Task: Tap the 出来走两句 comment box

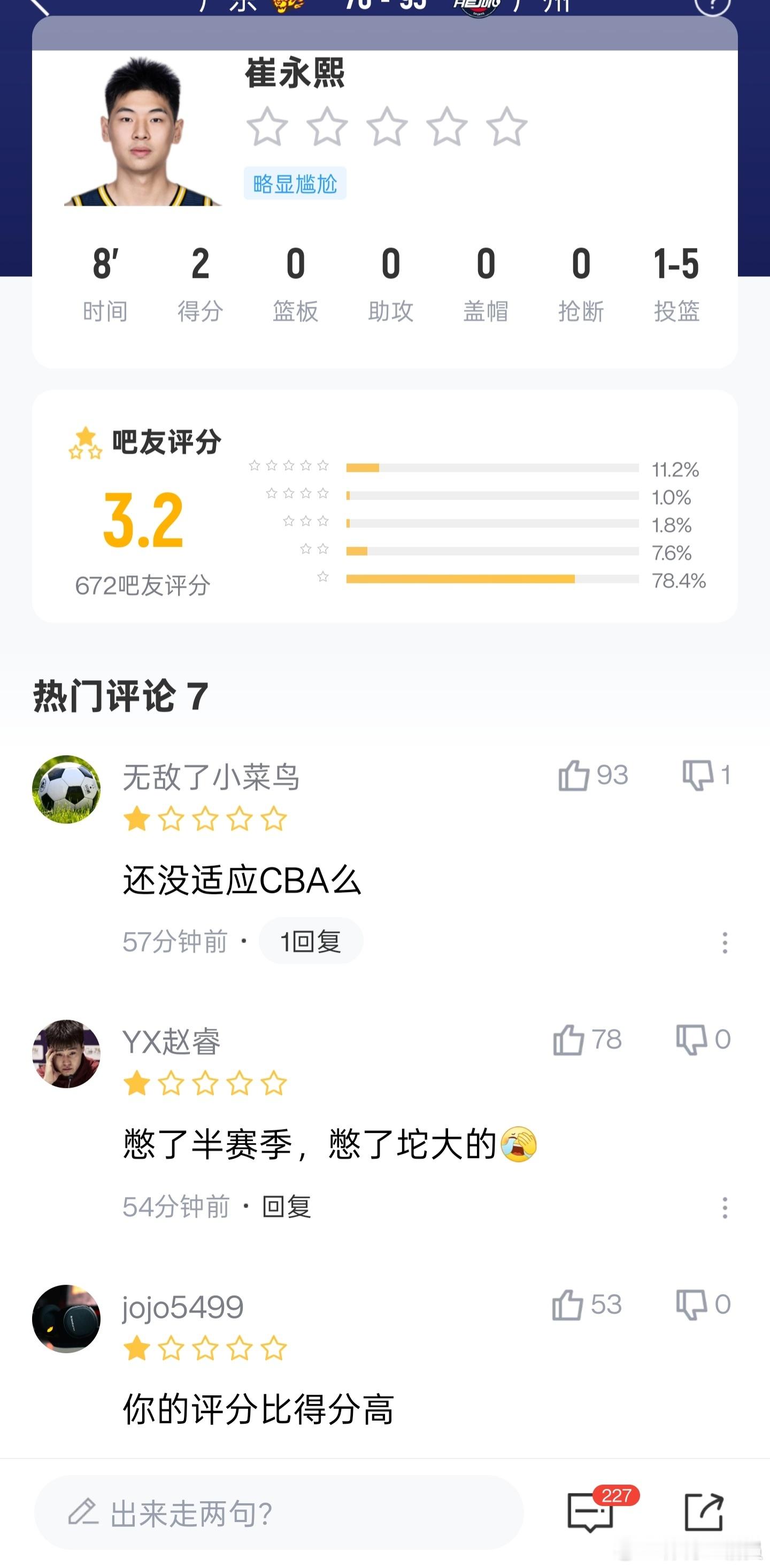Action: coord(279,1513)
